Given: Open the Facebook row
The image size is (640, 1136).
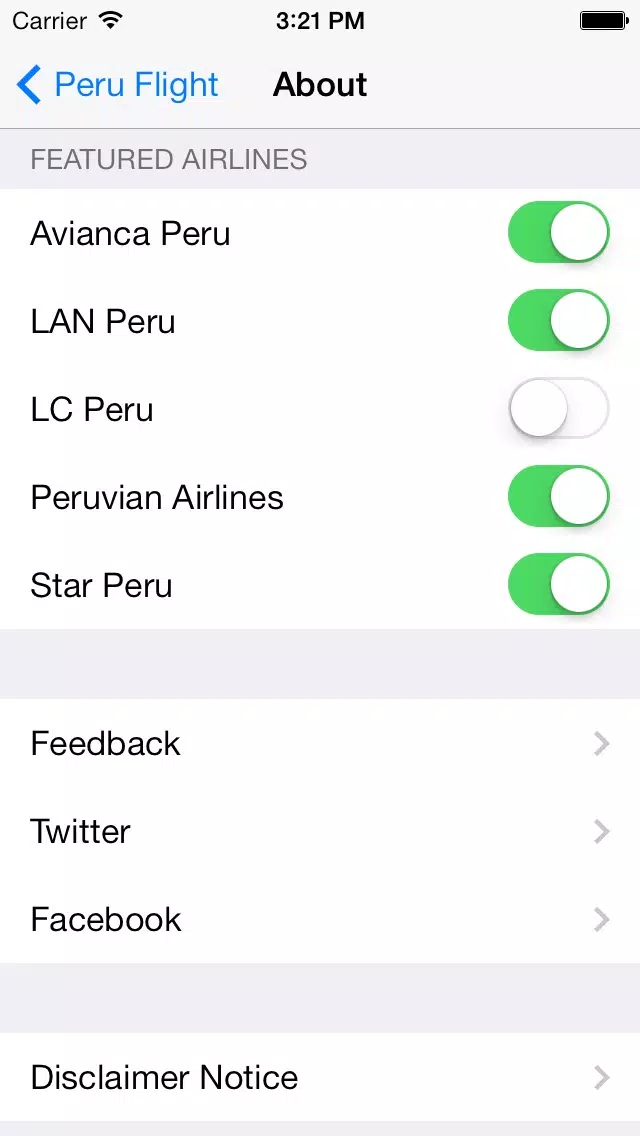Looking at the screenshot, I should pyautogui.click(x=320, y=919).
